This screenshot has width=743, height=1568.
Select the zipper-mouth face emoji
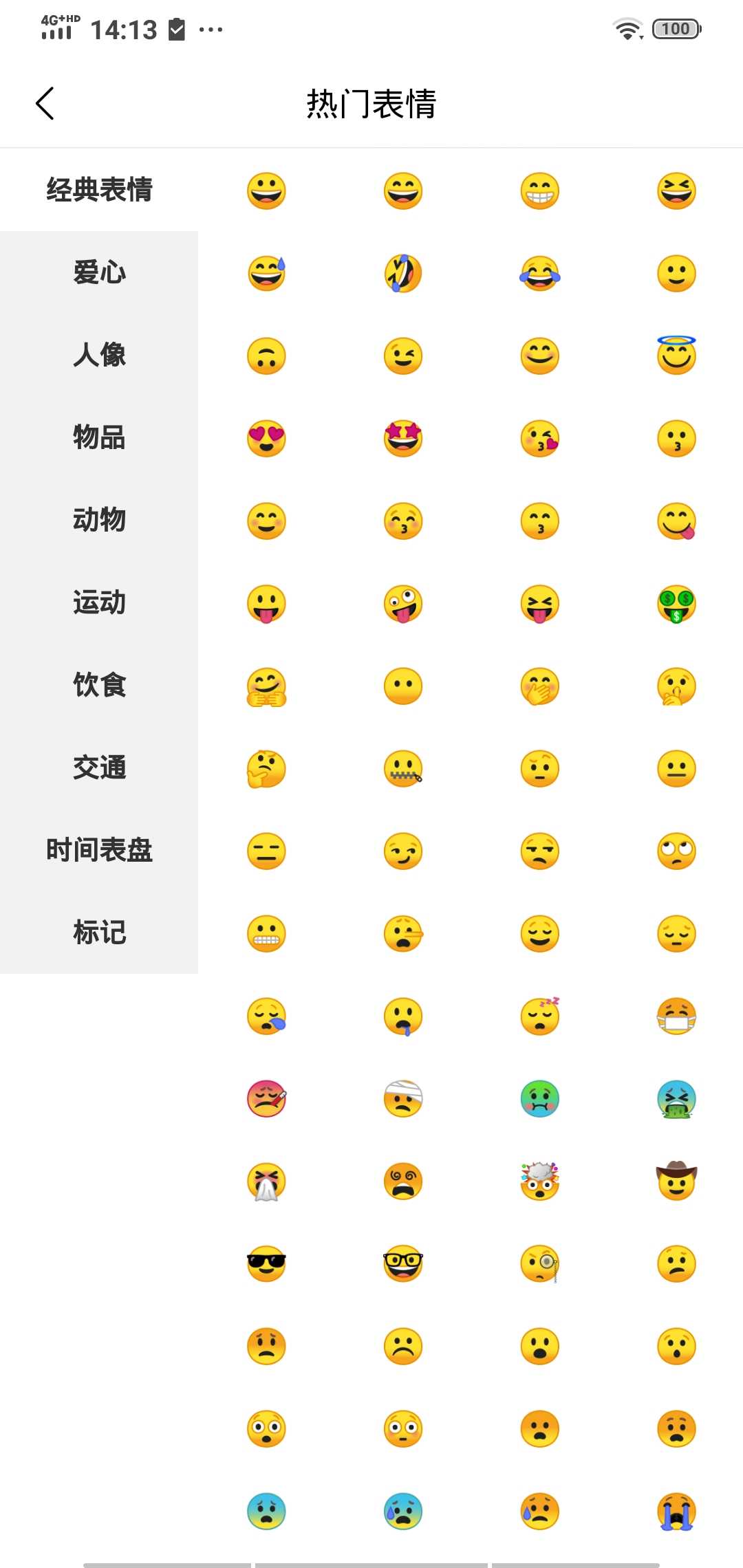click(402, 768)
